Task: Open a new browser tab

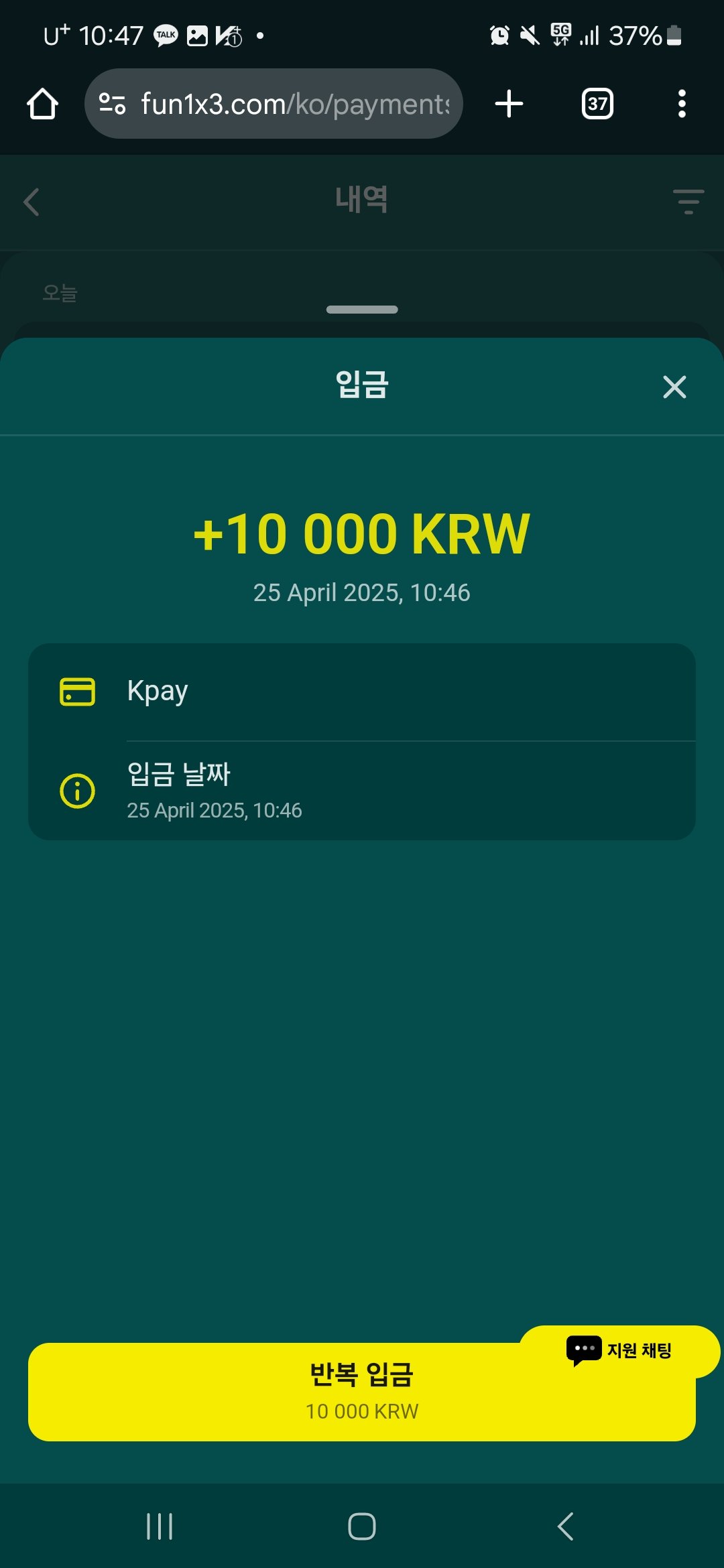Action: click(x=509, y=105)
